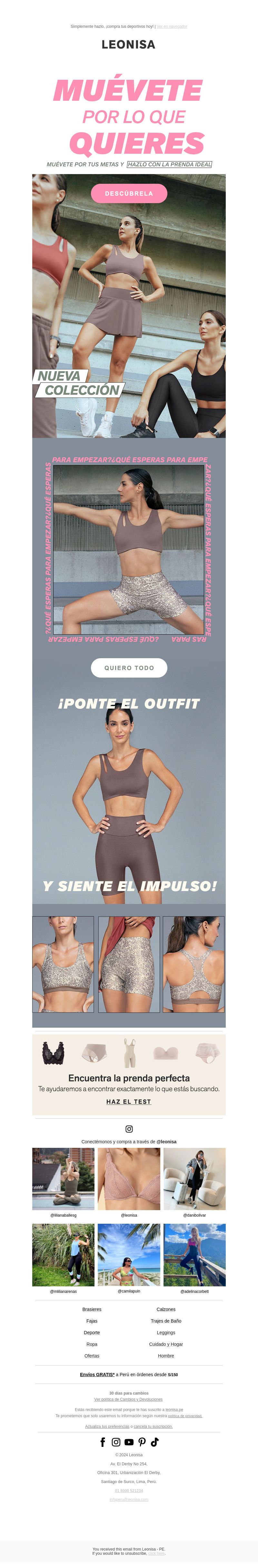This screenshot has width=258, height=1568.
Task: Select the Leggings category link
Action: 166,1333
